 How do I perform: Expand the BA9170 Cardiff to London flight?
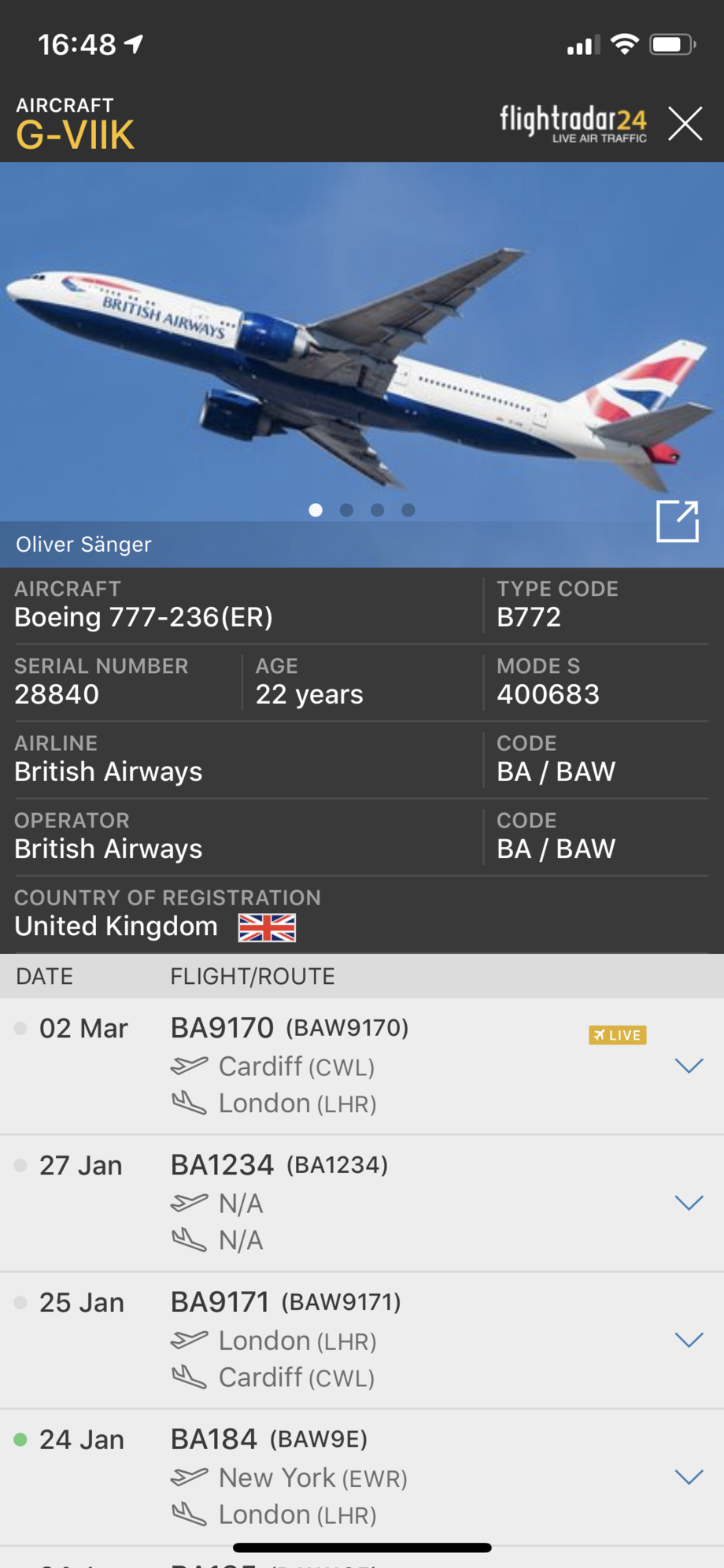pyautogui.click(x=689, y=1066)
